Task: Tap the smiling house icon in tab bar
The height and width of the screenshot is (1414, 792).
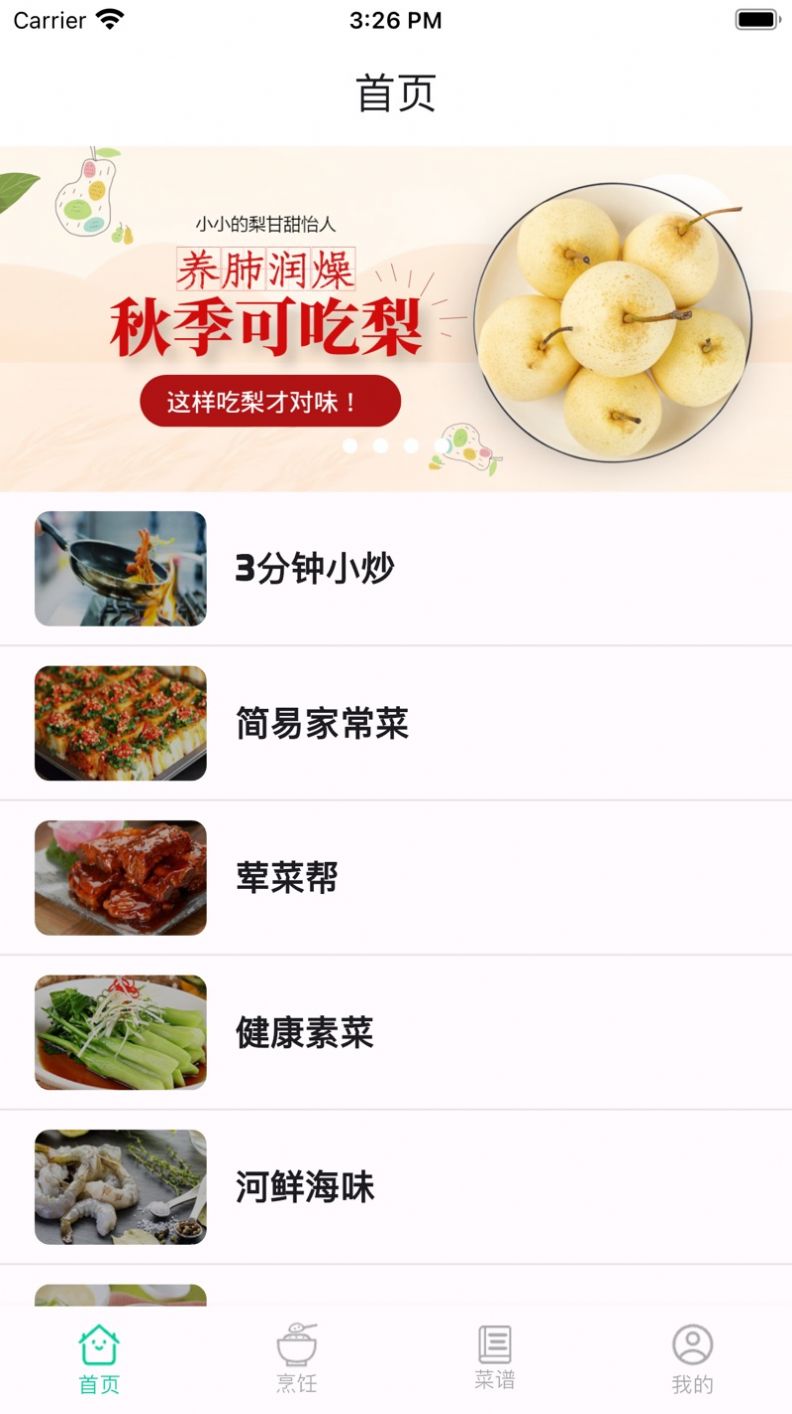Action: 97,1343
